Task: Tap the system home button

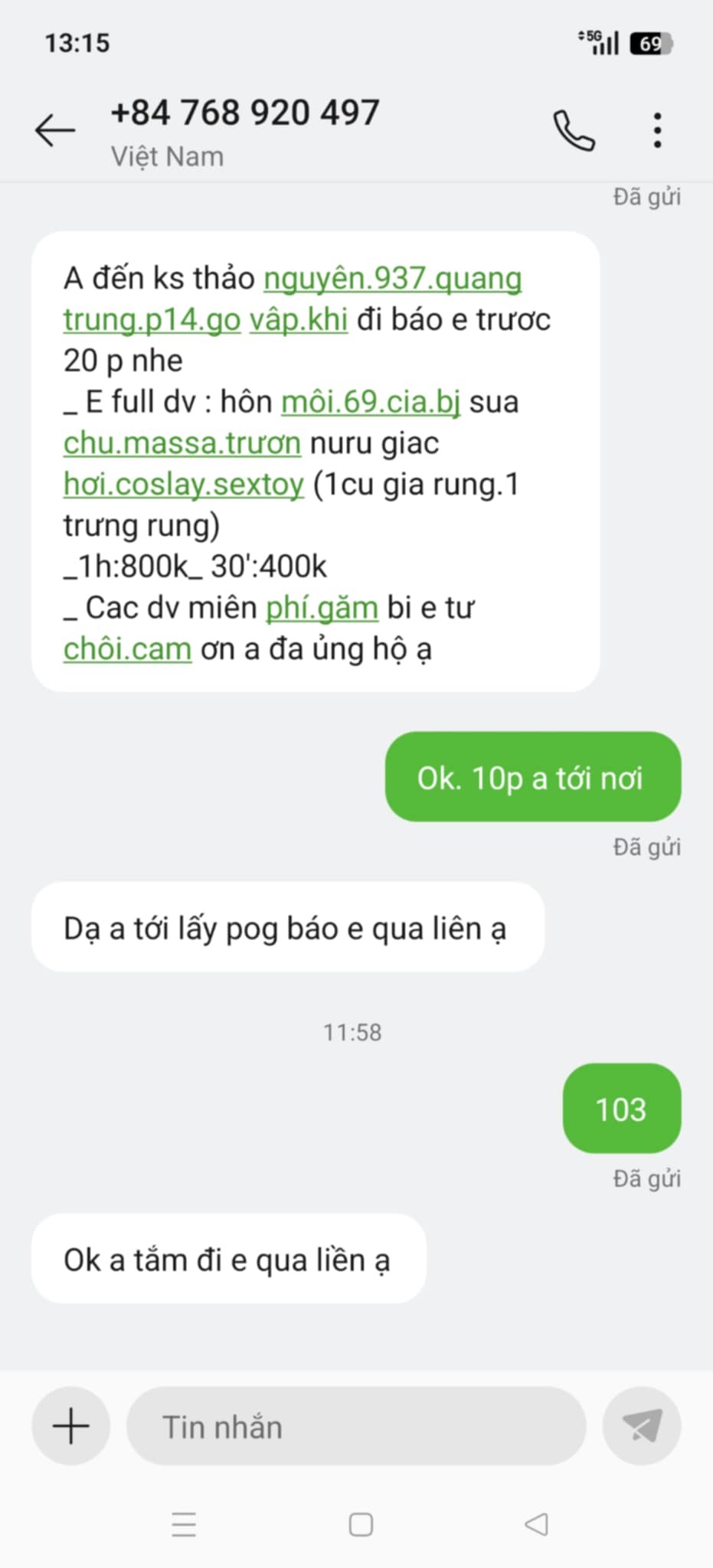Action: [x=361, y=1524]
